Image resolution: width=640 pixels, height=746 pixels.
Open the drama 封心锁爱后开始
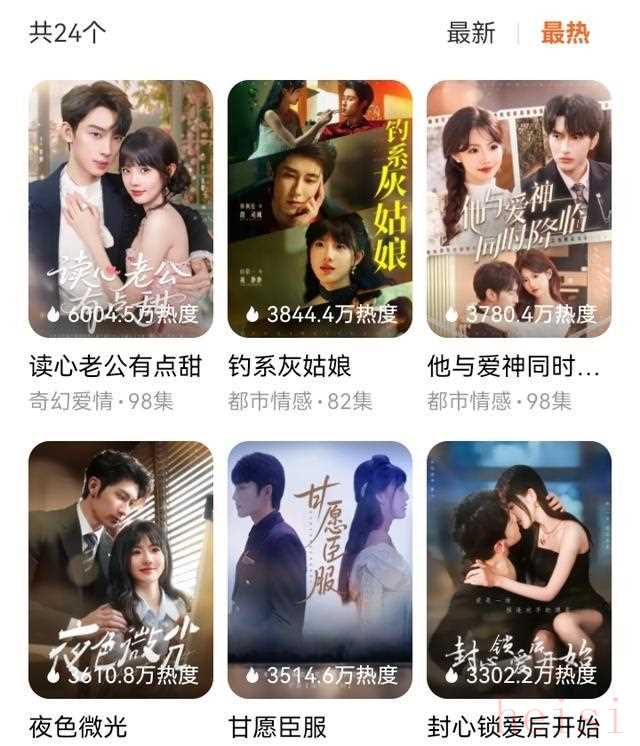coord(519,569)
